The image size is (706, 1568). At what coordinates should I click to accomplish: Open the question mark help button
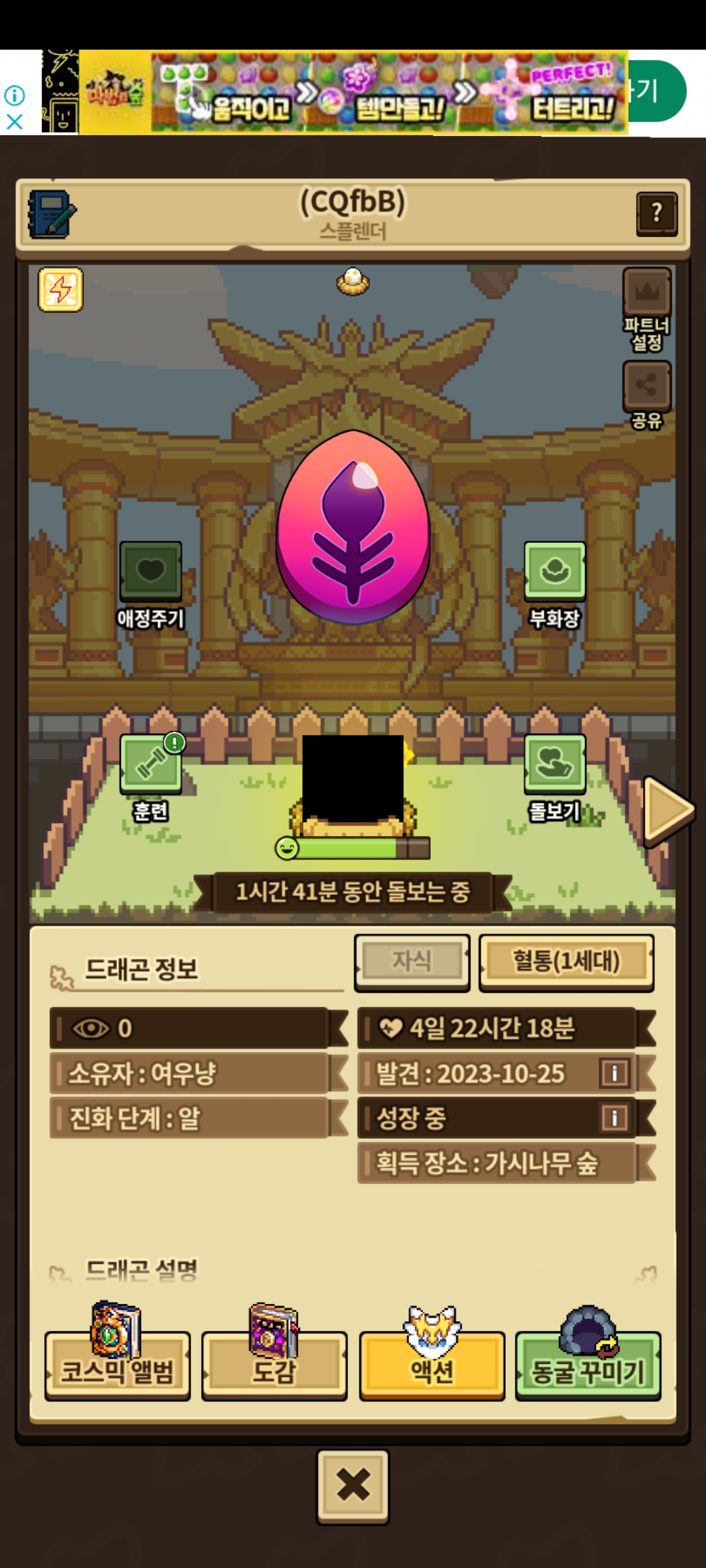tap(656, 213)
